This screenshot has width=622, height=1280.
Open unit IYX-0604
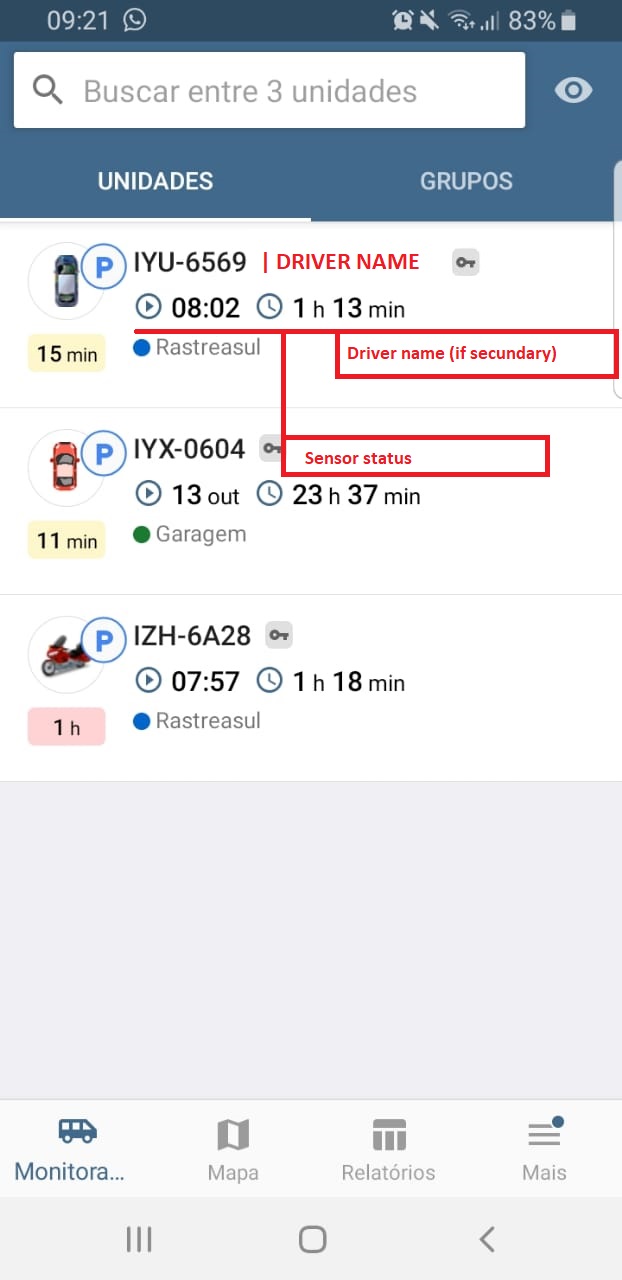[189, 449]
